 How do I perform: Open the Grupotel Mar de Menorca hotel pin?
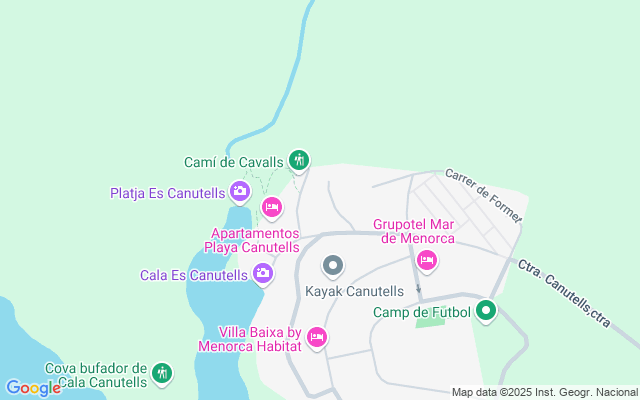click(x=427, y=261)
